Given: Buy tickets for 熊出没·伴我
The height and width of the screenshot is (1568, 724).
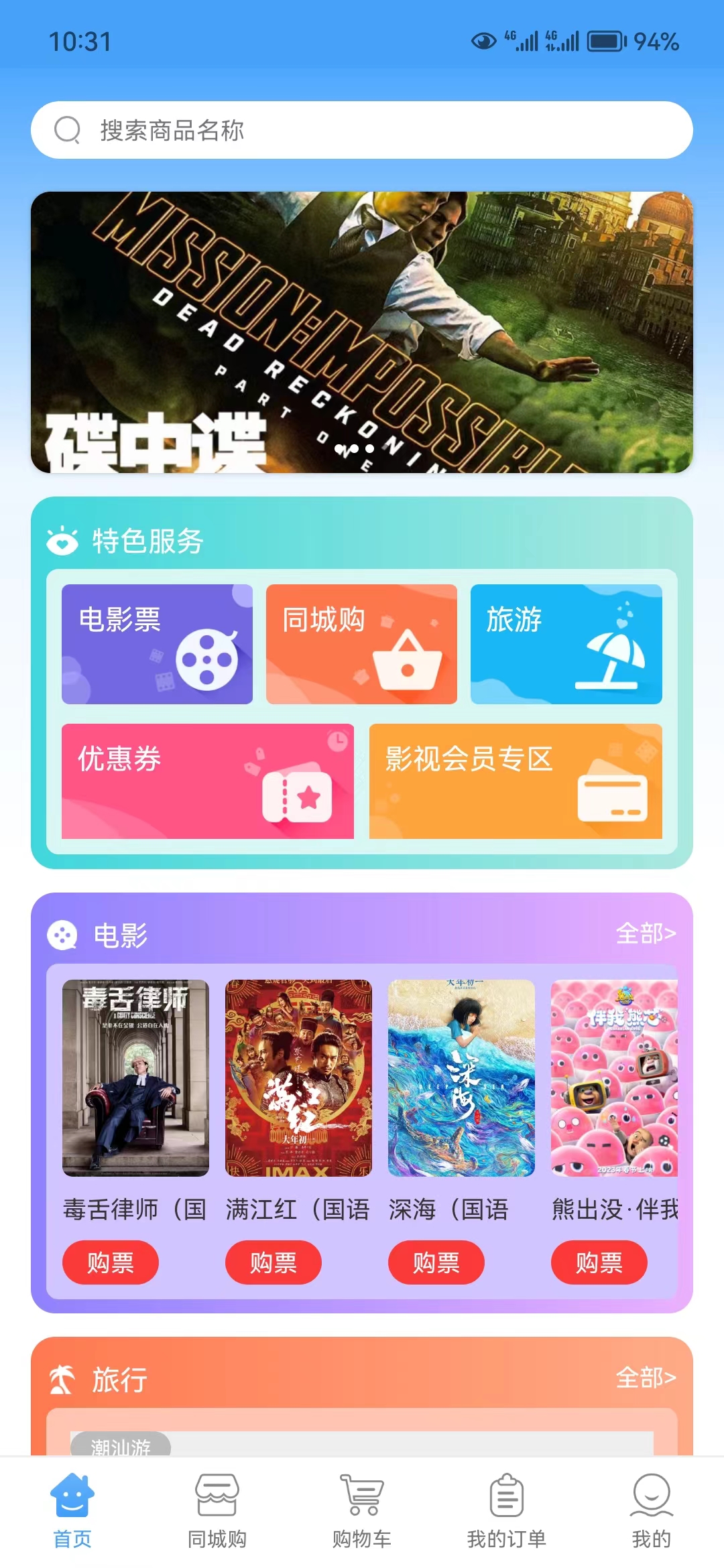Looking at the screenshot, I should [599, 1262].
